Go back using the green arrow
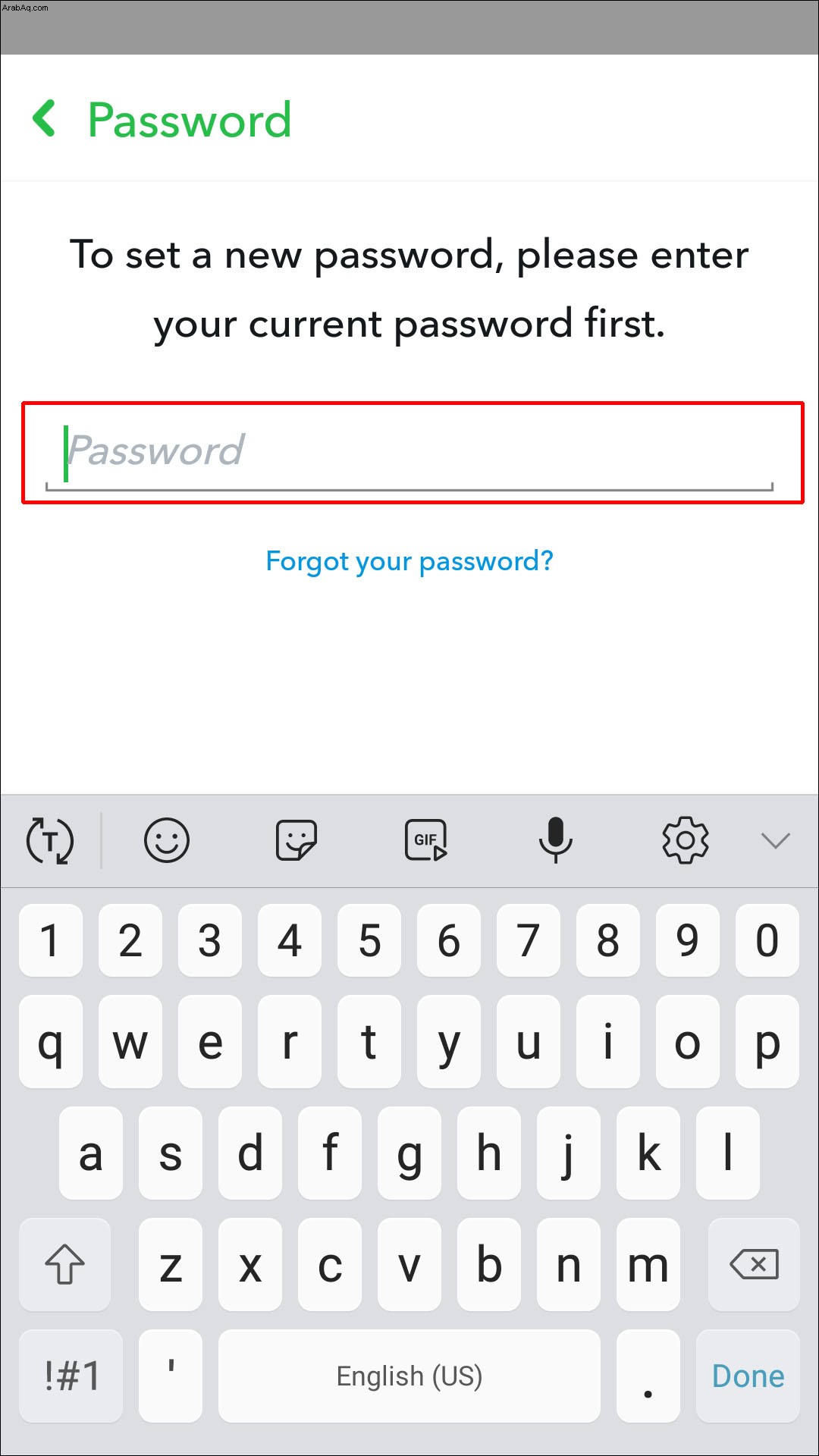 click(x=44, y=119)
